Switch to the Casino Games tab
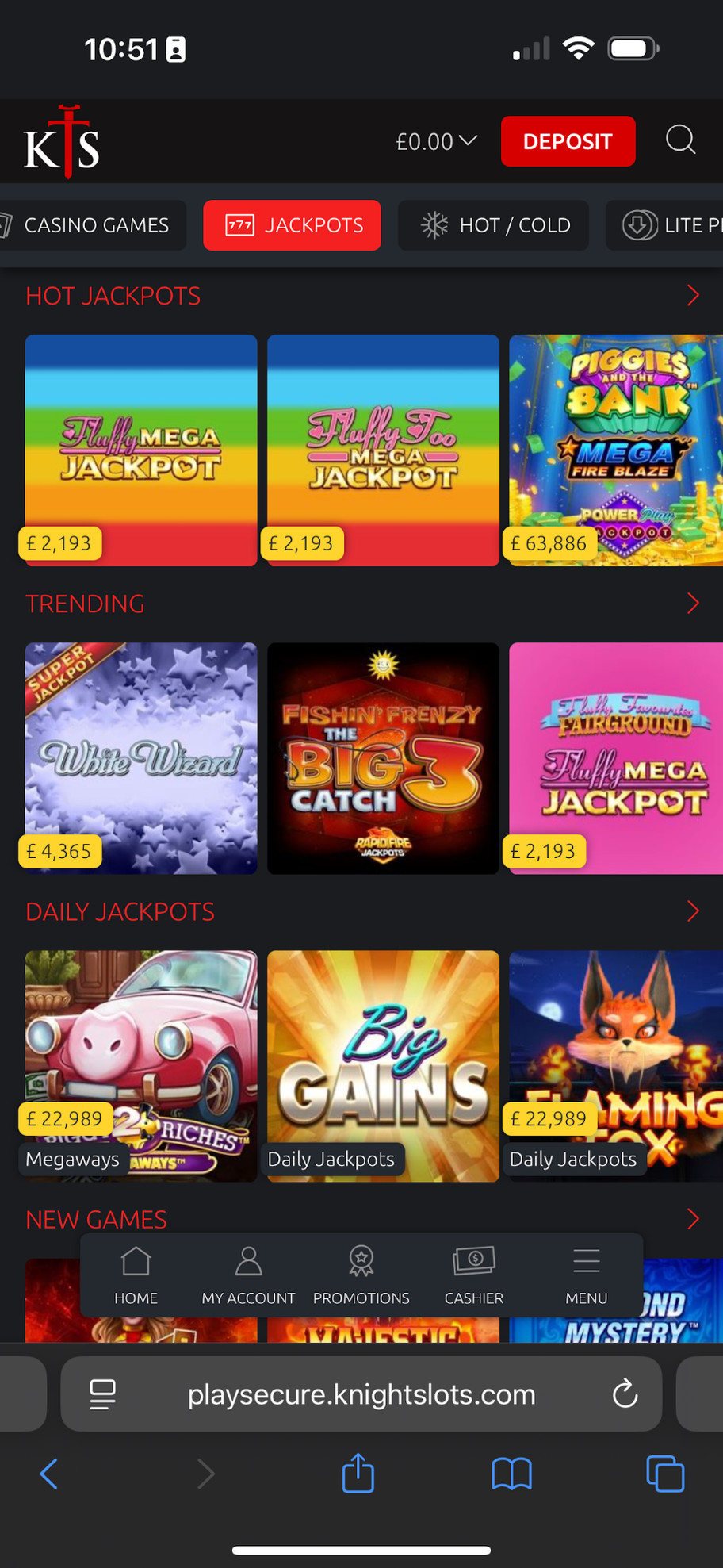Image resolution: width=723 pixels, height=1568 pixels. coord(91,225)
